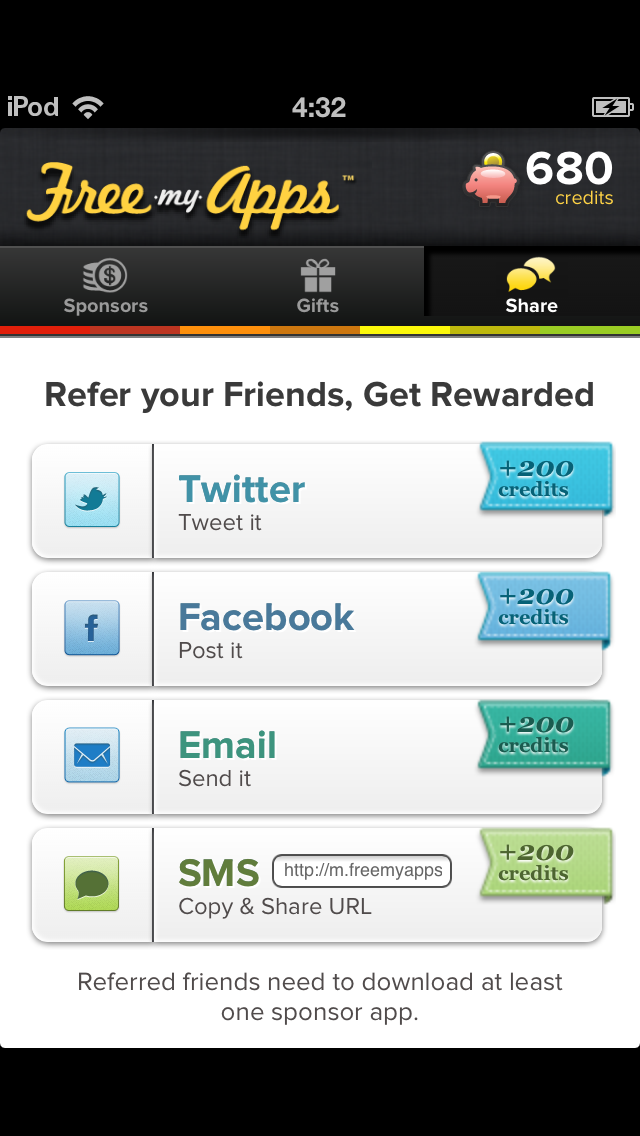Open the Gifts tab
Image resolution: width=640 pixels, height=1136 pixels.
pyautogui.click(x=318, y=286)
